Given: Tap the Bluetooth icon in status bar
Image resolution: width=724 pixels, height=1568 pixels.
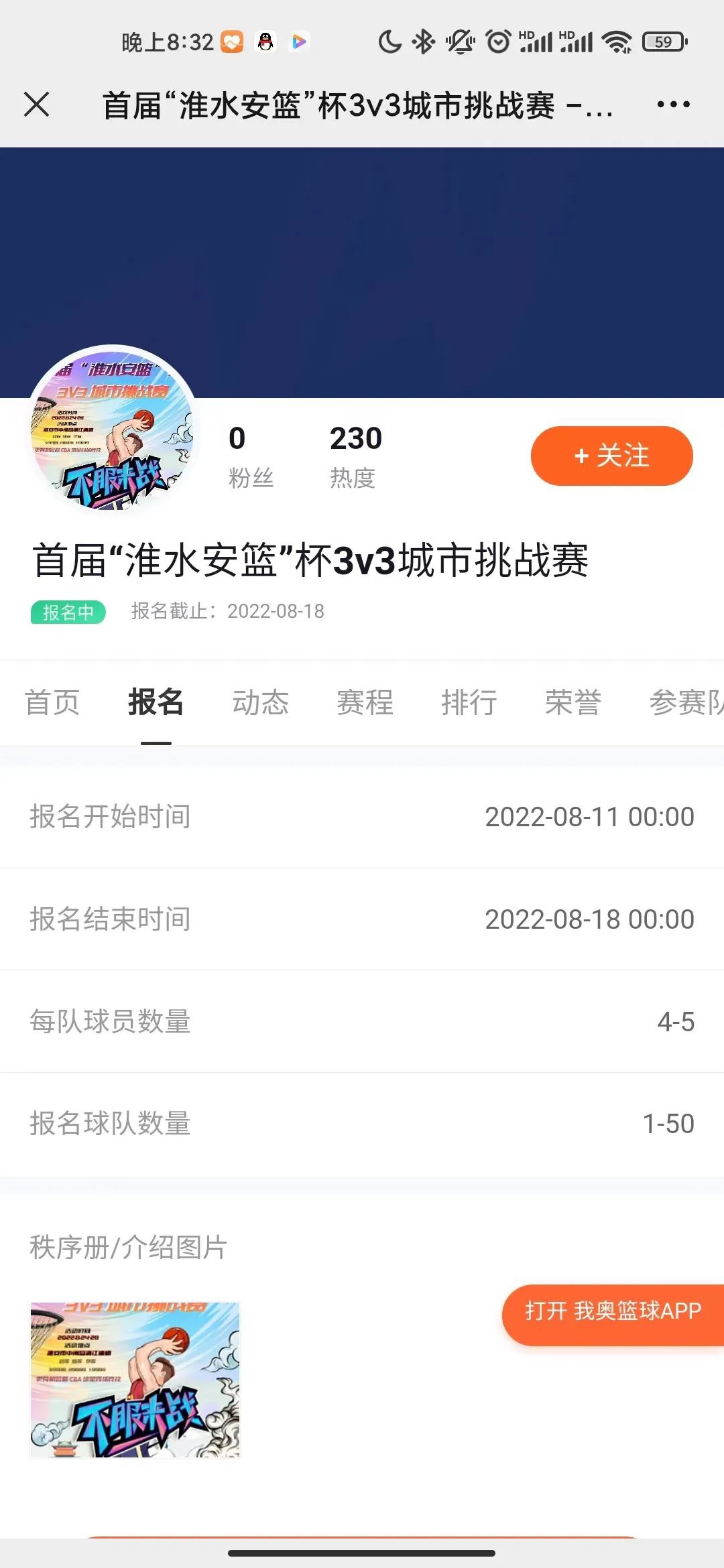Looking at the screenshot, I should [x=422, y=42].
